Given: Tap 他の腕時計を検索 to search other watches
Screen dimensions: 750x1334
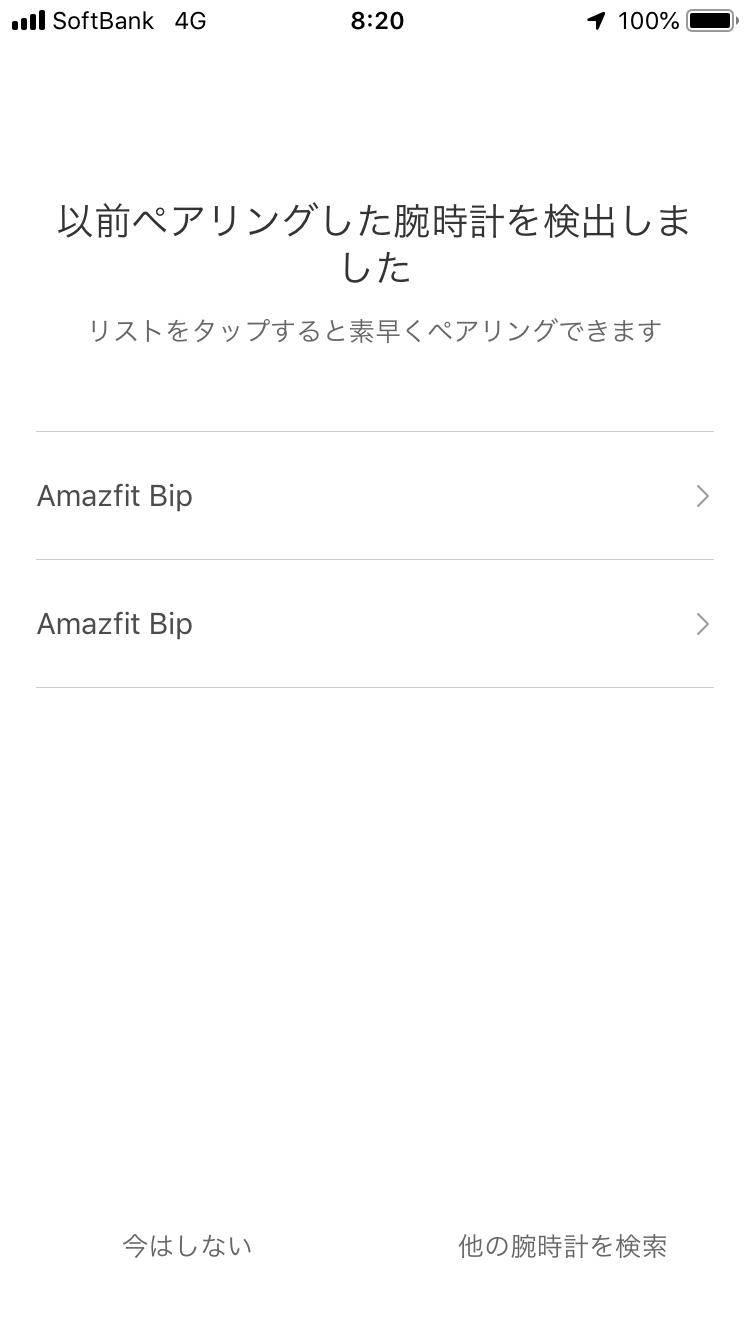Looking at the screenshot, I should click(562, 1245).
